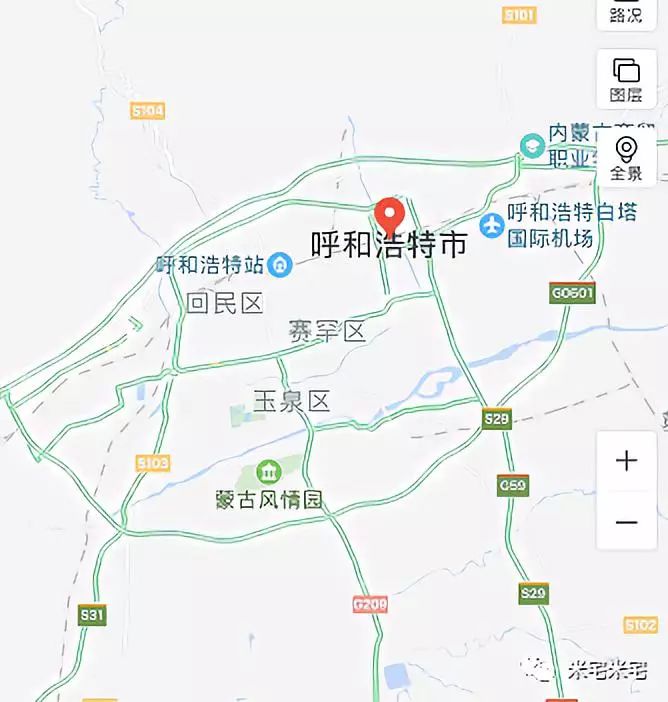Enable 全景 panorama view
Image resolution: width=668 pixels, height=702 pixels.
click(x=626, y=158)
